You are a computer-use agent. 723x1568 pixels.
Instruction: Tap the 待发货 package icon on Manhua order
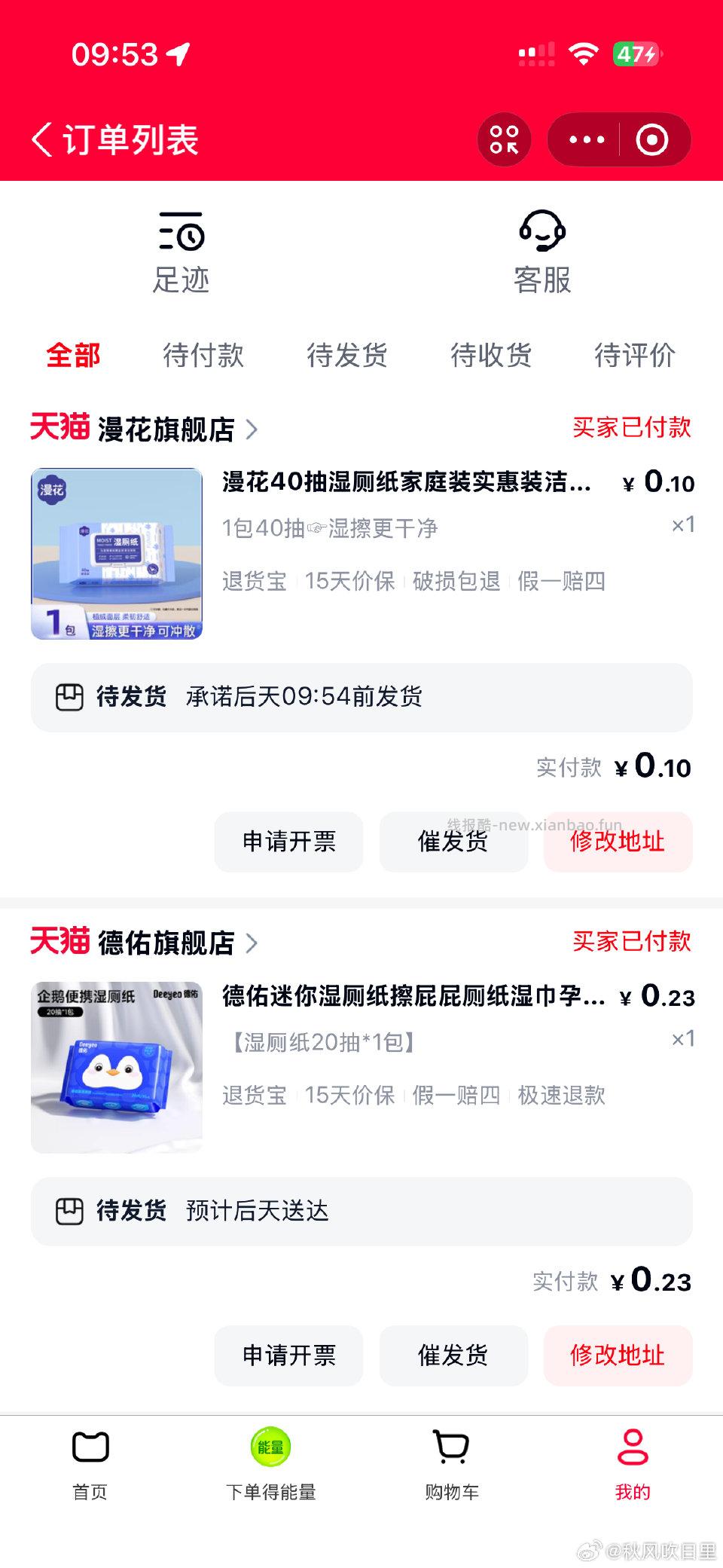69,698
